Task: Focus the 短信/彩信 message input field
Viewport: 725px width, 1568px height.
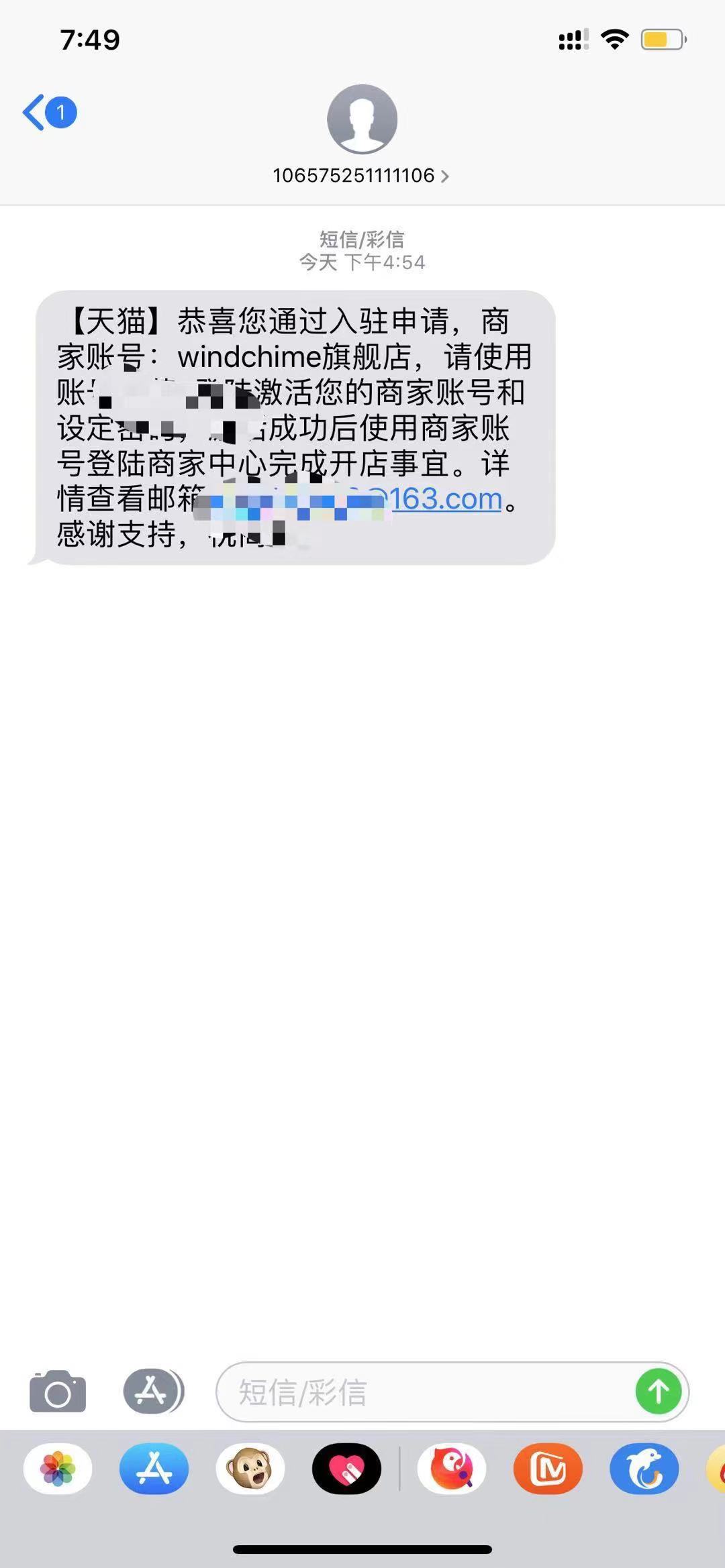Action: click(x=426, y=1392)
